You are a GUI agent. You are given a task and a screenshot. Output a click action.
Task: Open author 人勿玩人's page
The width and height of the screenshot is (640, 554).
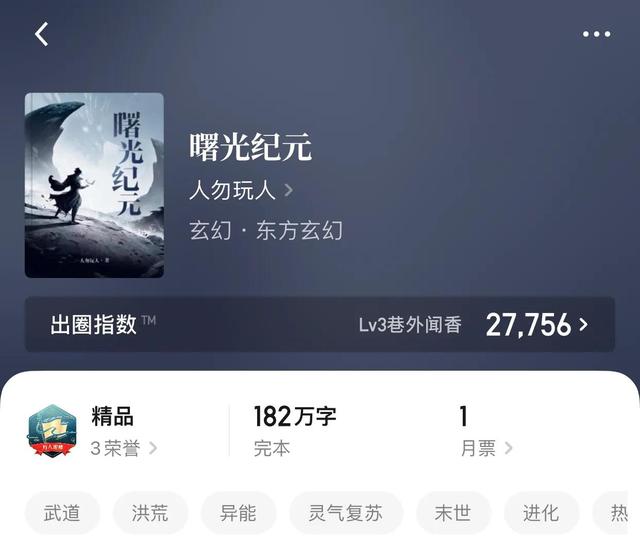tap(240, 190)
